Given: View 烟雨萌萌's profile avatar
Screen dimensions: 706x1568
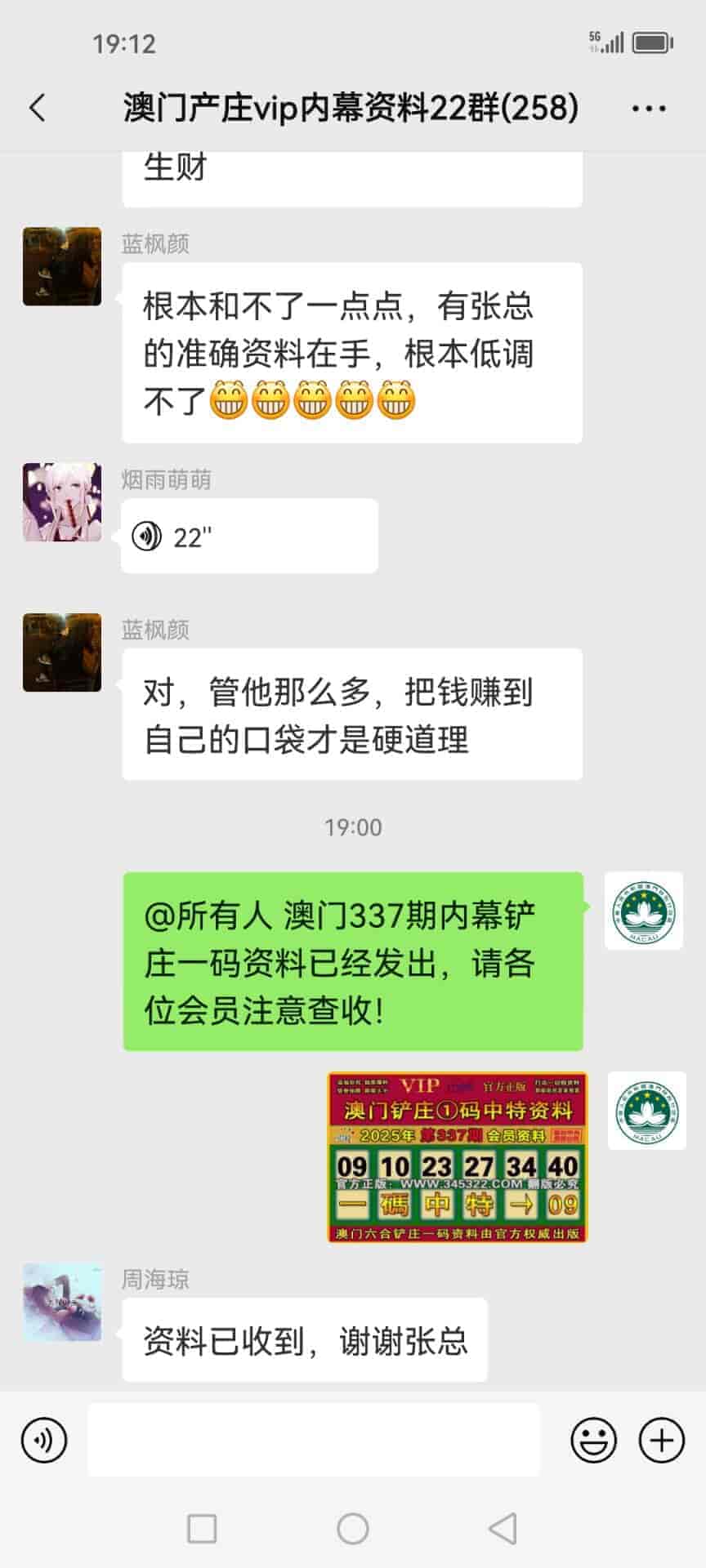Looking at the screenshot, I should pos(62,502).
